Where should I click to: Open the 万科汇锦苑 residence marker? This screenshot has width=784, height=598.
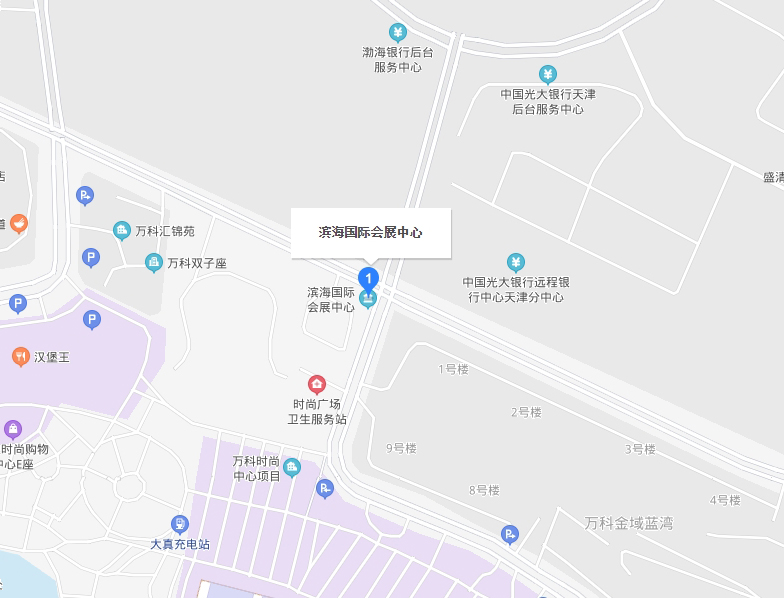[122, 231]
